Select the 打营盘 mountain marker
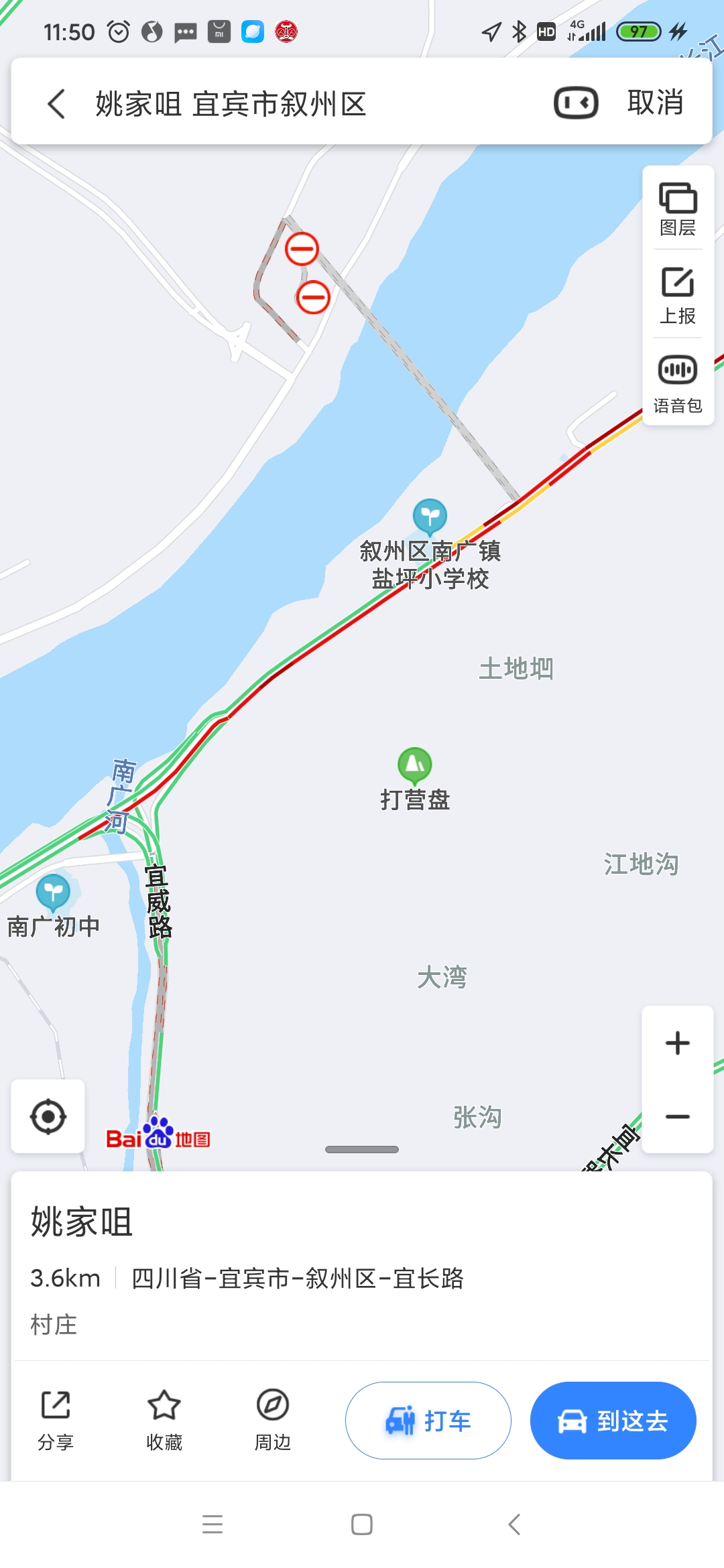Viewport: 724px width, 1568px height. coord(416,764)
